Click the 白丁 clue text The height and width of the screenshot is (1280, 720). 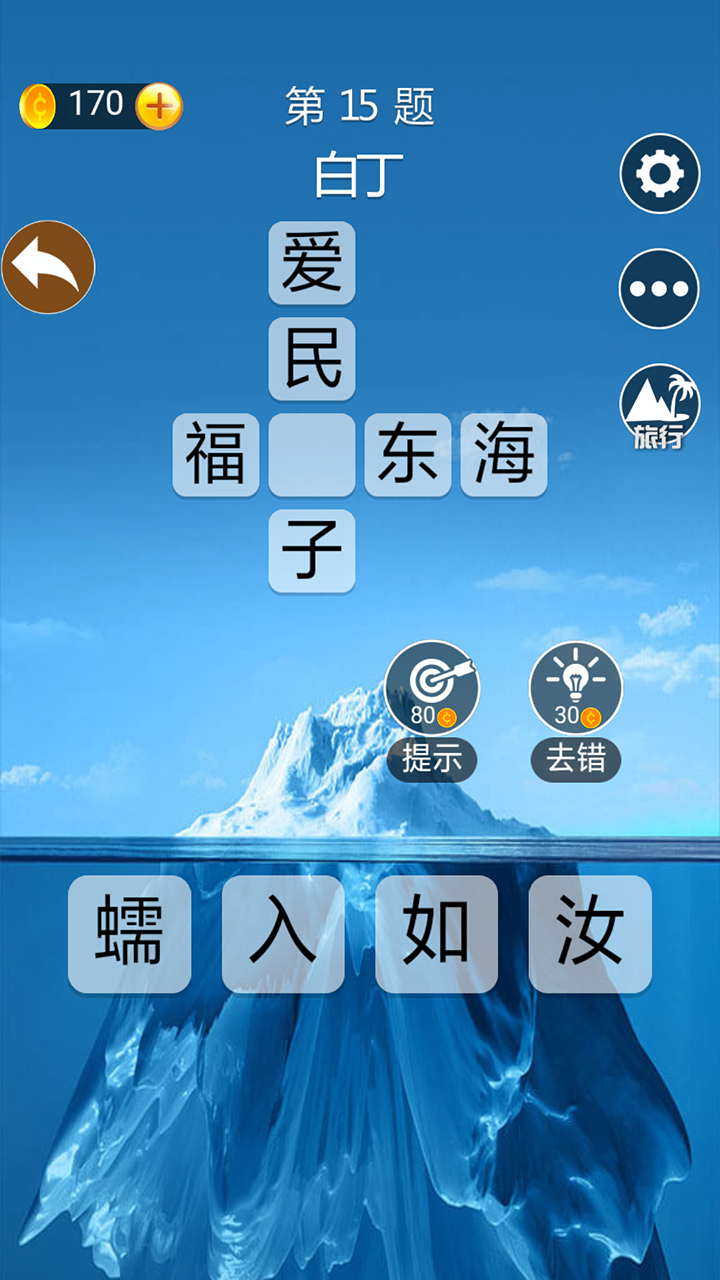360,170
